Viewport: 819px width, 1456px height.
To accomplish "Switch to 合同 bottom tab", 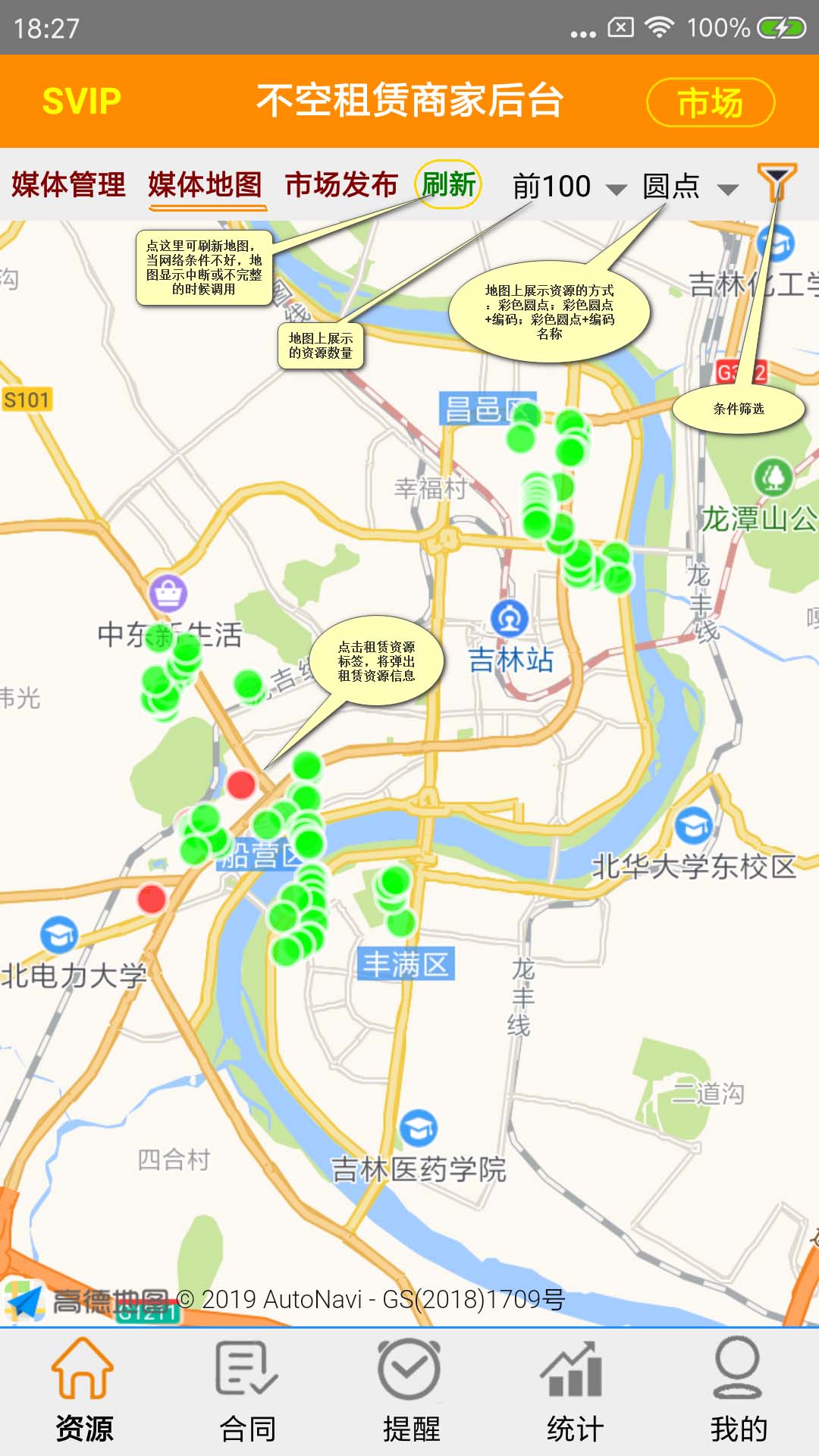I will click(x=247, y=1392).
